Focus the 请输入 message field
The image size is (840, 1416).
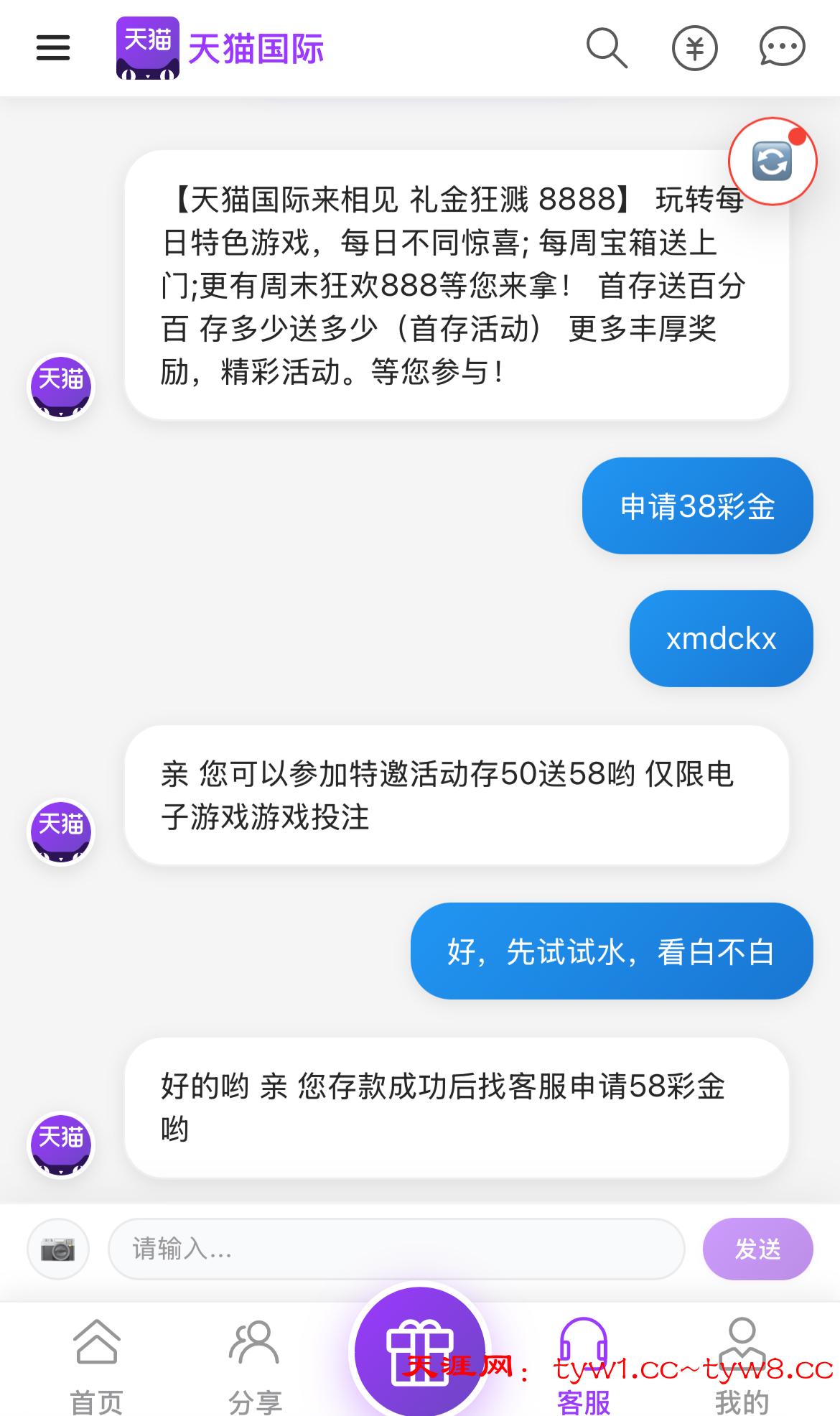[x=396, y=1249]
